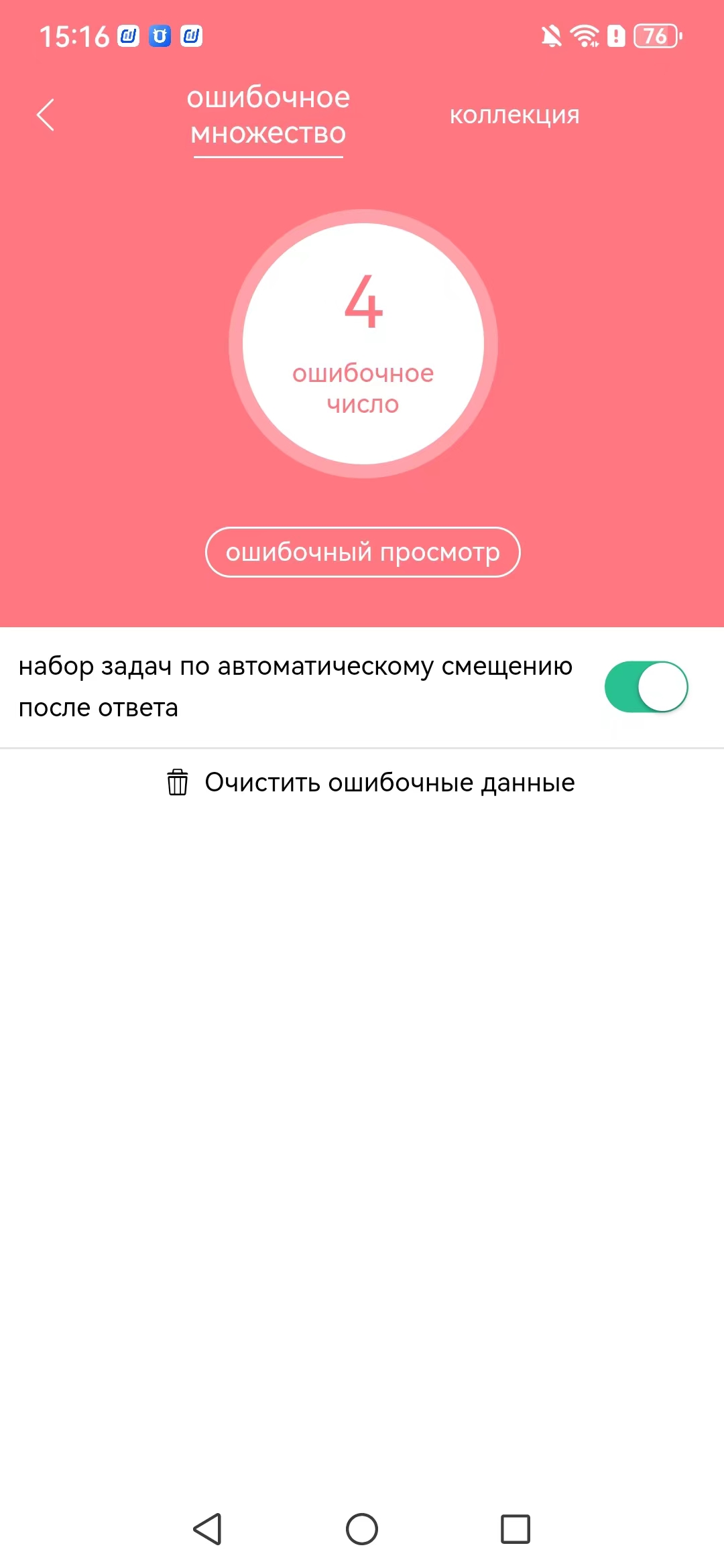Go to the system home screen
724x1568 pixels.
pos(362,1529)
